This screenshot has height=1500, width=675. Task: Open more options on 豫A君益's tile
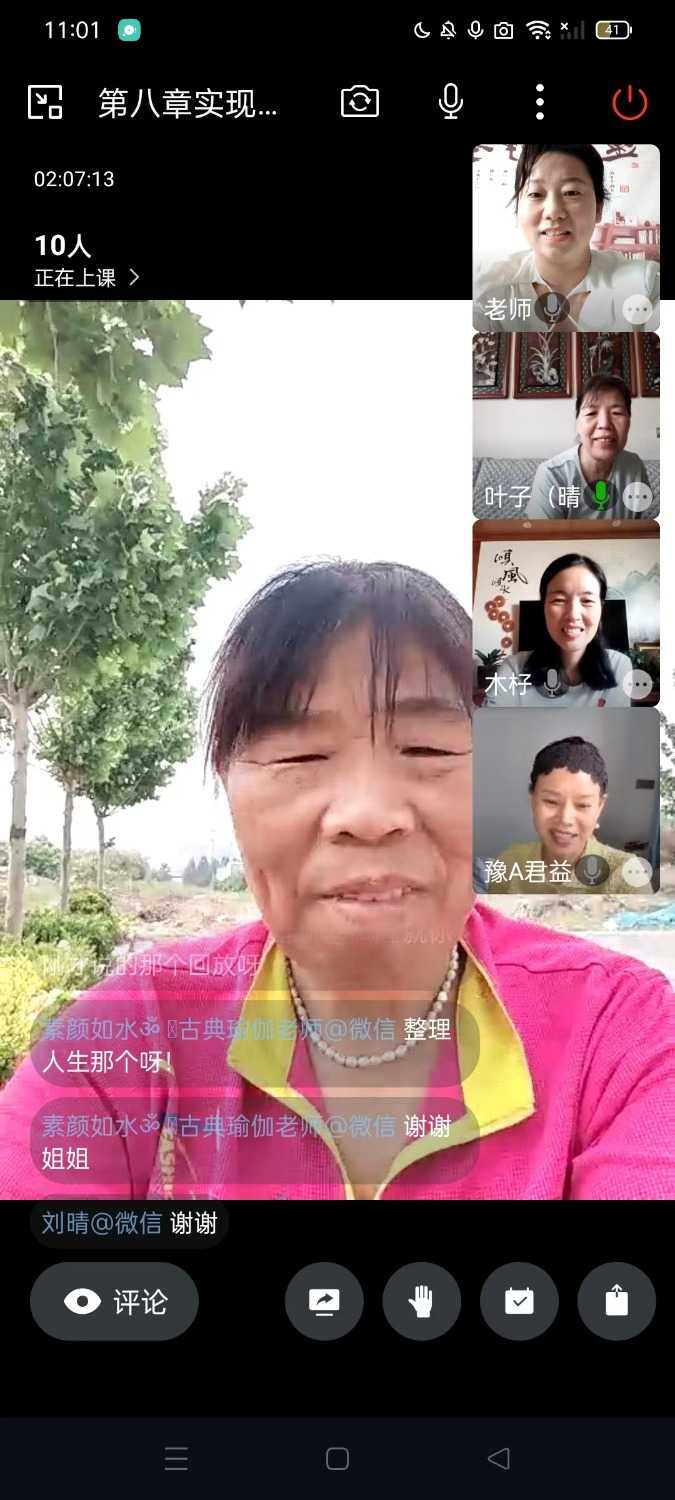[x=637, y=871]
